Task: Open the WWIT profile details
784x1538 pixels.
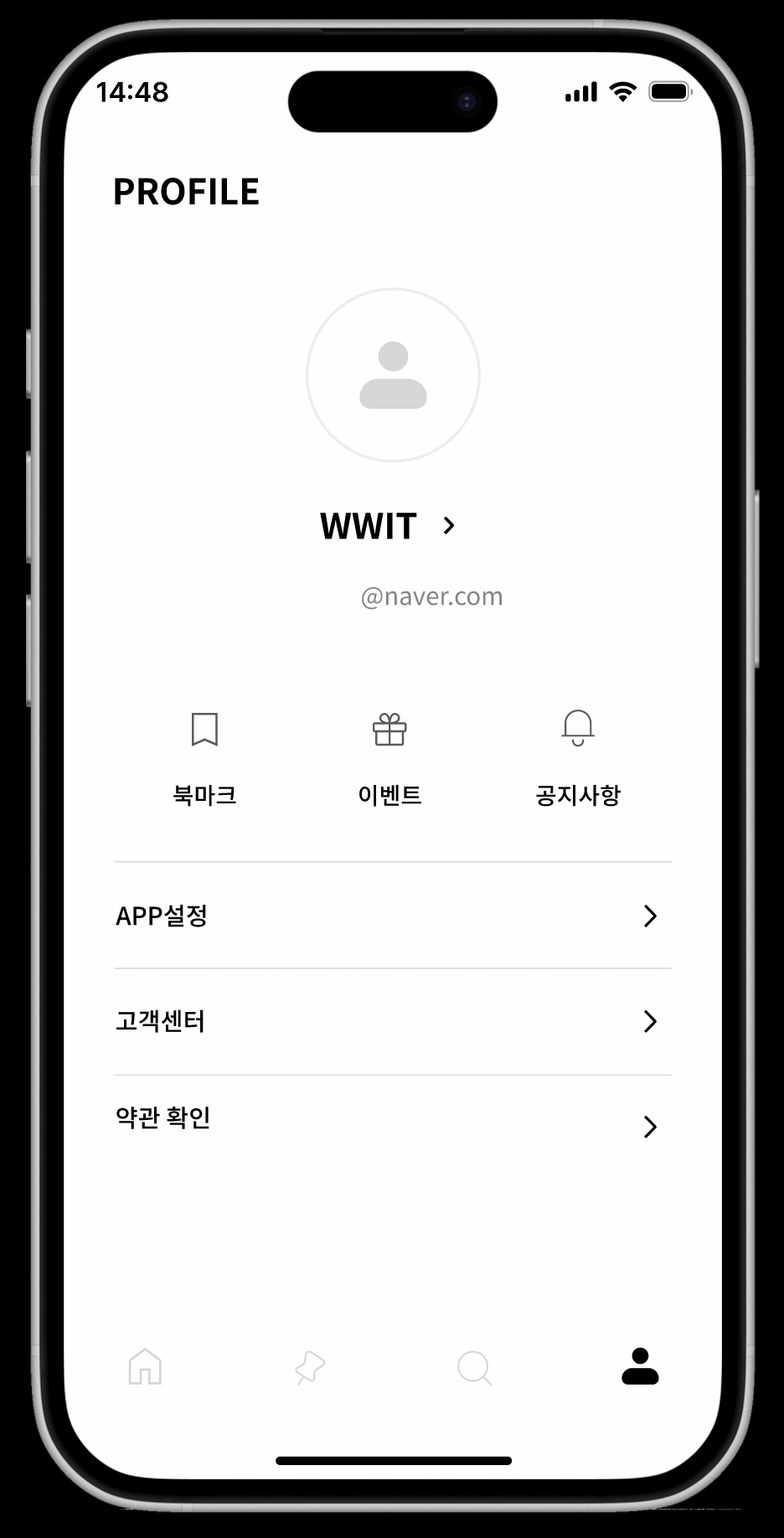Action: (x=388, y=526)
